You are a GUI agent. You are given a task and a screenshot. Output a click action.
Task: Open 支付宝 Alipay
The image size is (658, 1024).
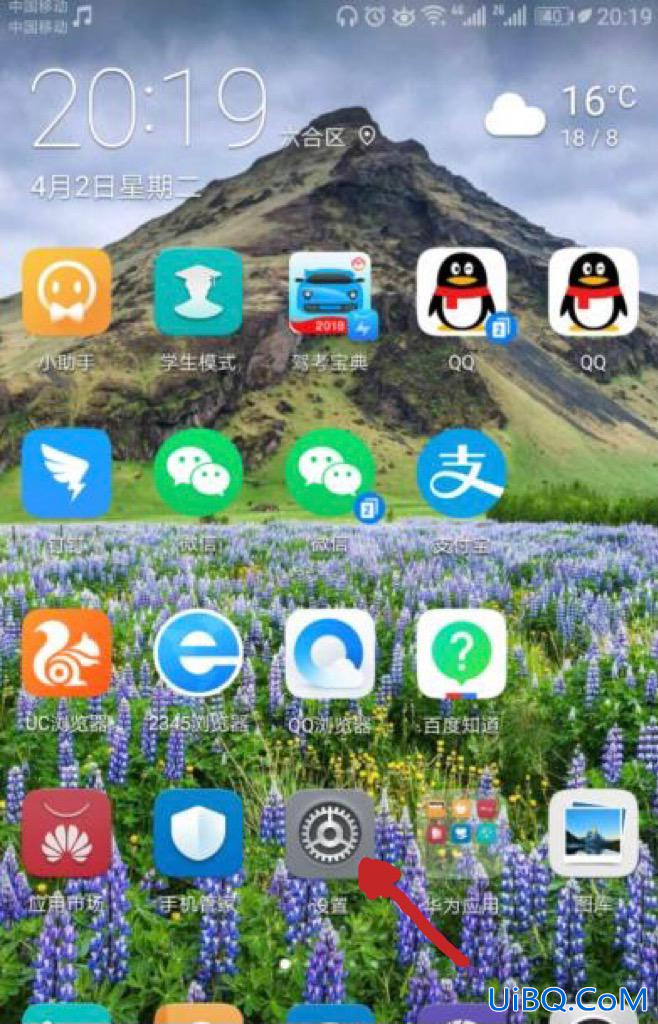461,473
